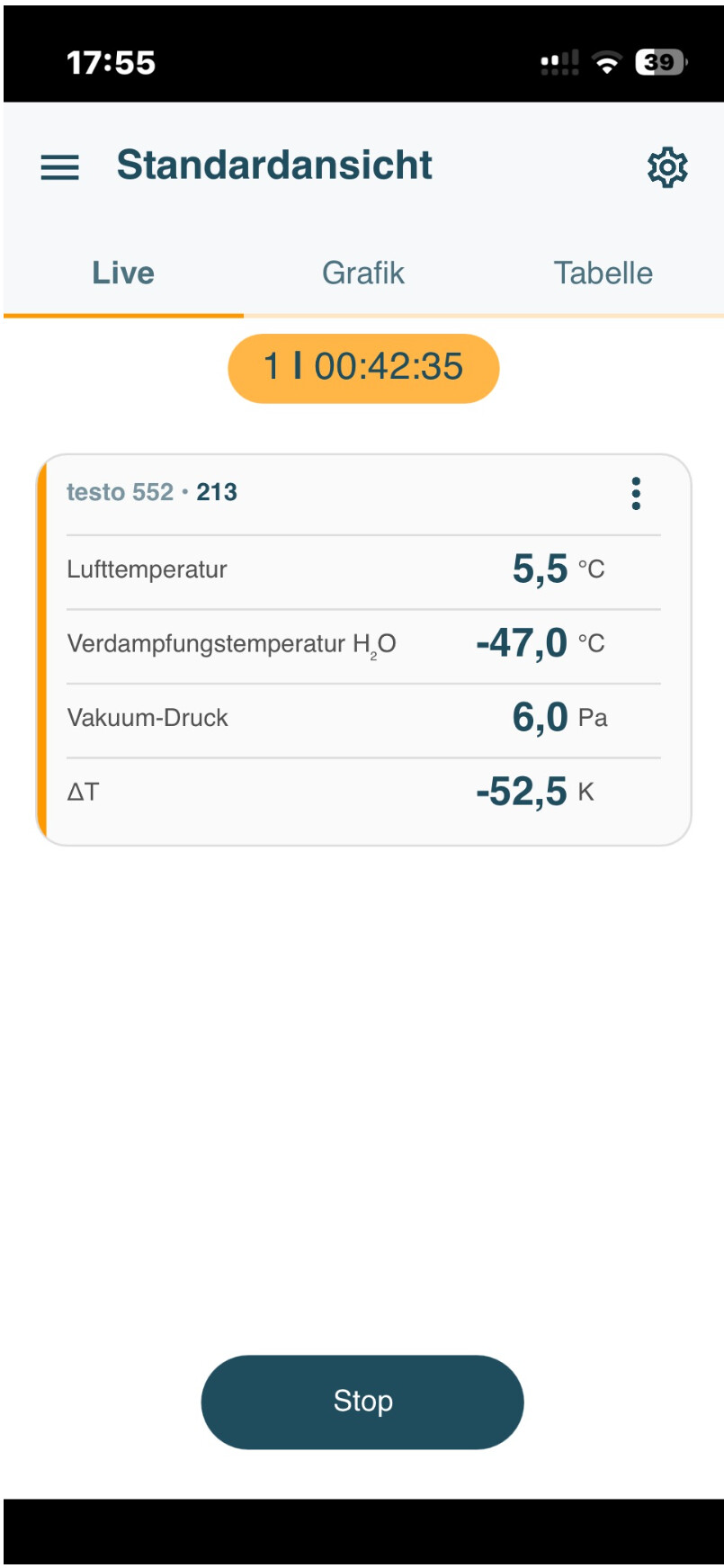The height and width of the screenshot is (1568, 724).
Task: Open the settings gear
Action: [667, 167]
